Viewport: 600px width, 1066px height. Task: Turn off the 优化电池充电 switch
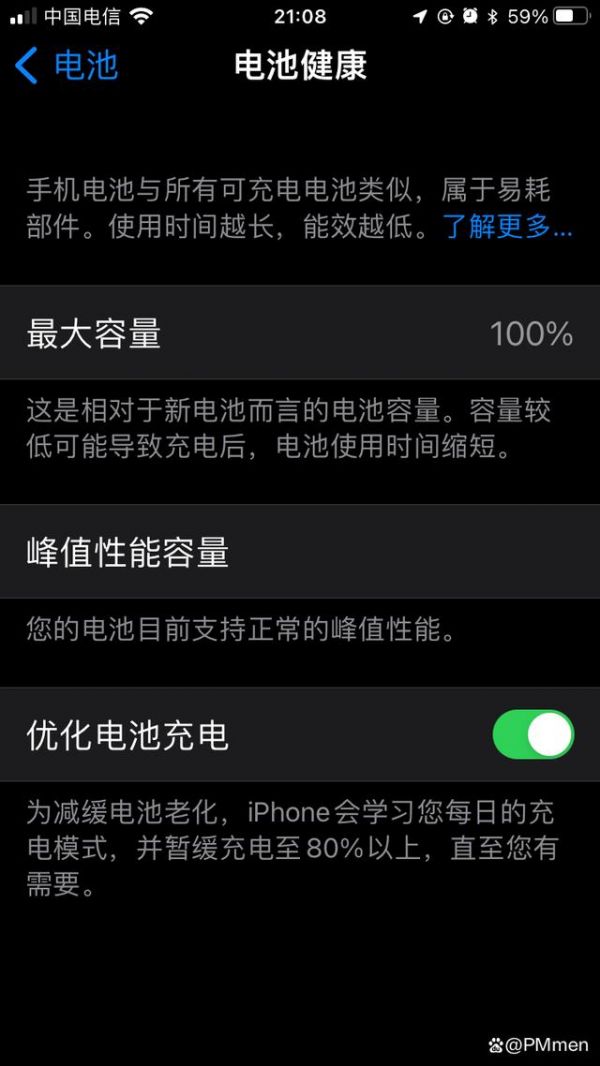pos(533,734)
